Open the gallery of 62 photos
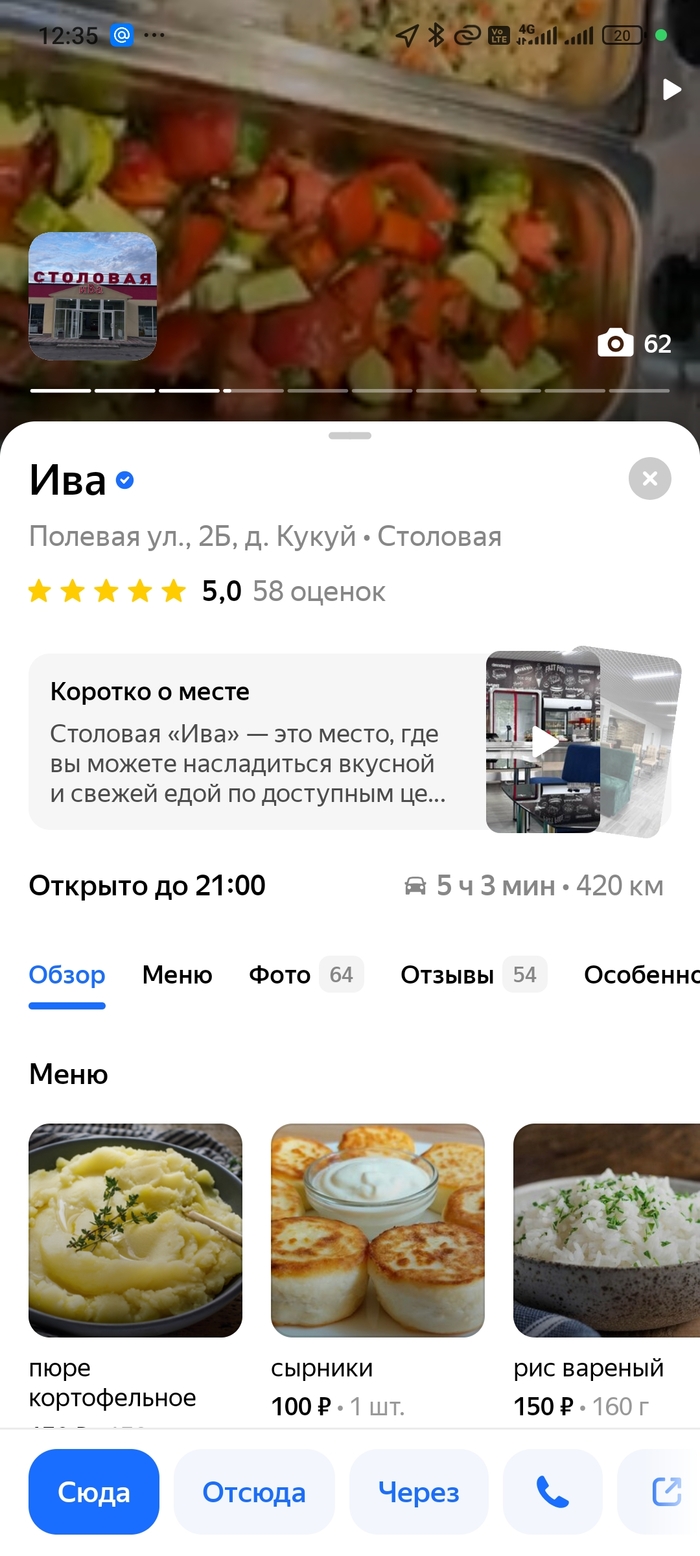Image resolution: width=700 pixels, height=1556 pixels. pyautogui.click(x=635, y=344)
